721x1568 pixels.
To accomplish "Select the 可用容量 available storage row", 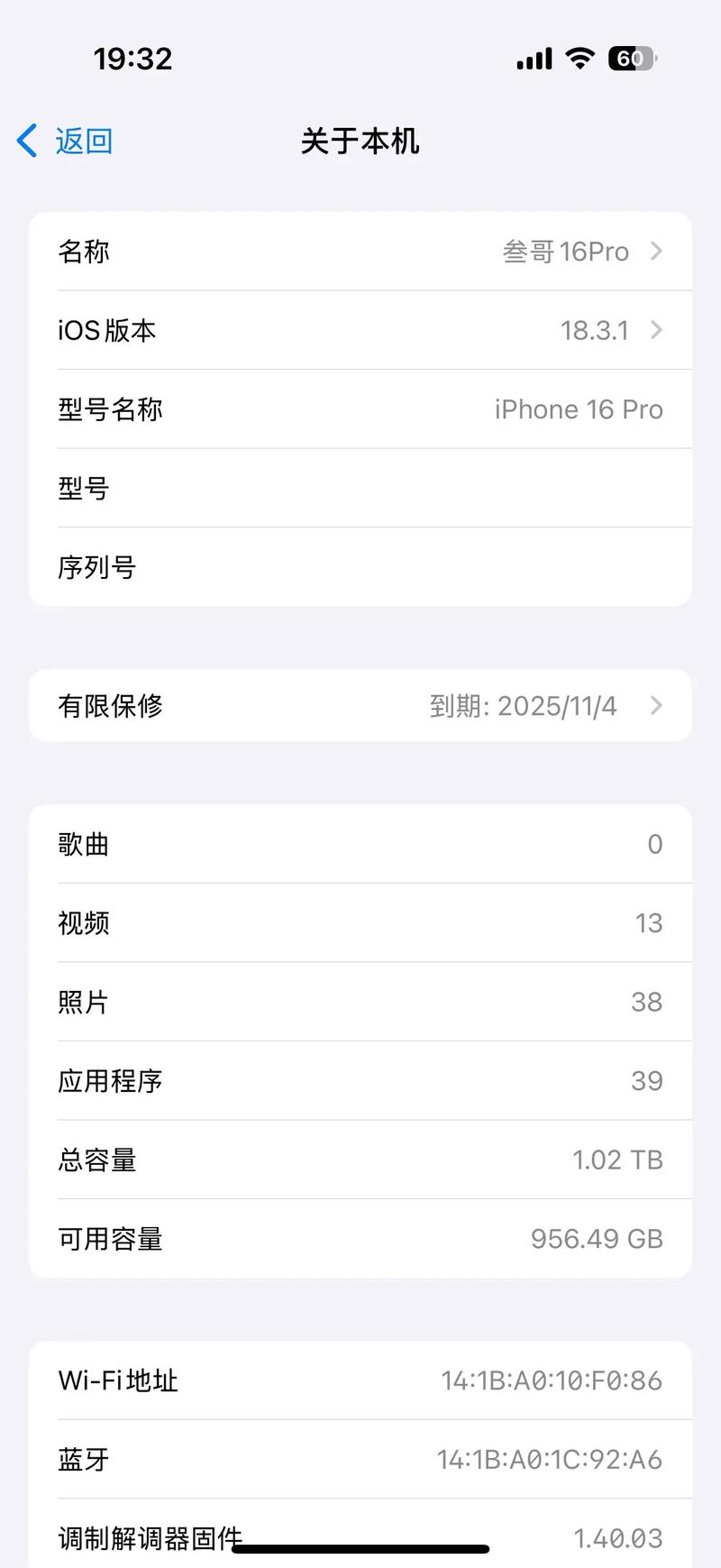I will click(360, 1239).
